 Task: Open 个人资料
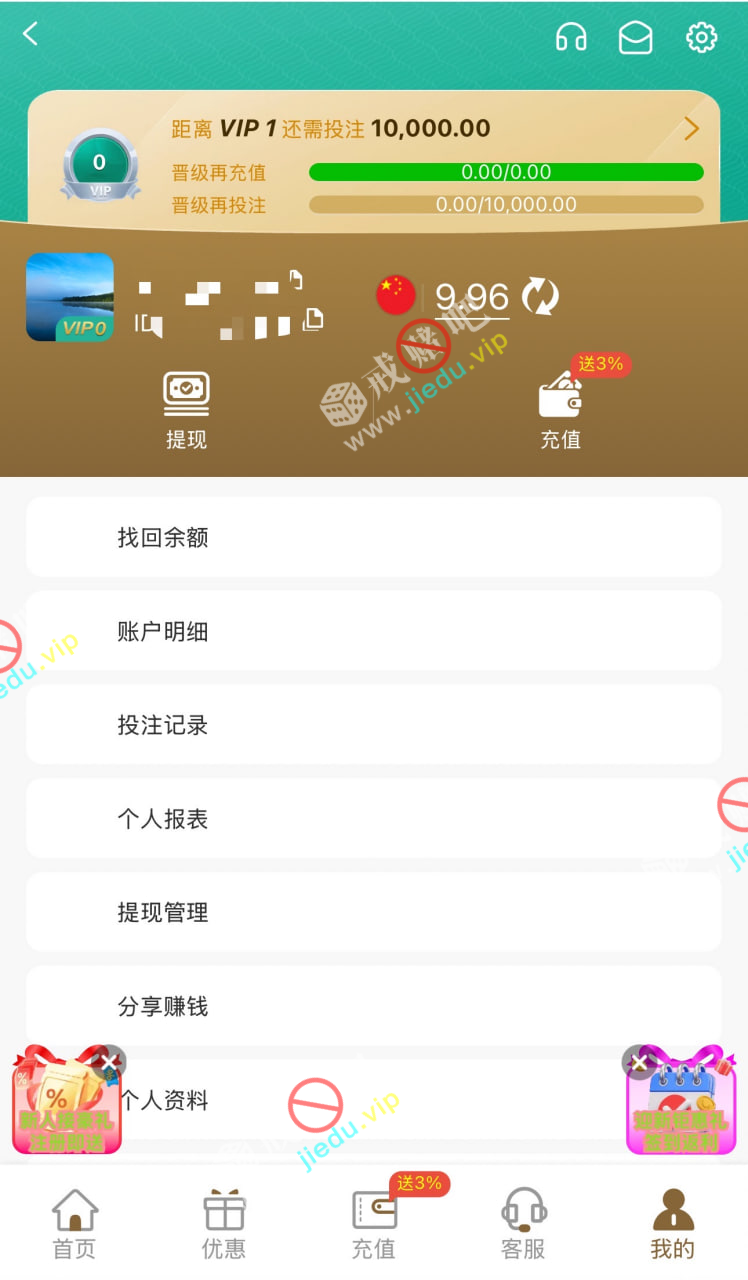(373, 1100)
